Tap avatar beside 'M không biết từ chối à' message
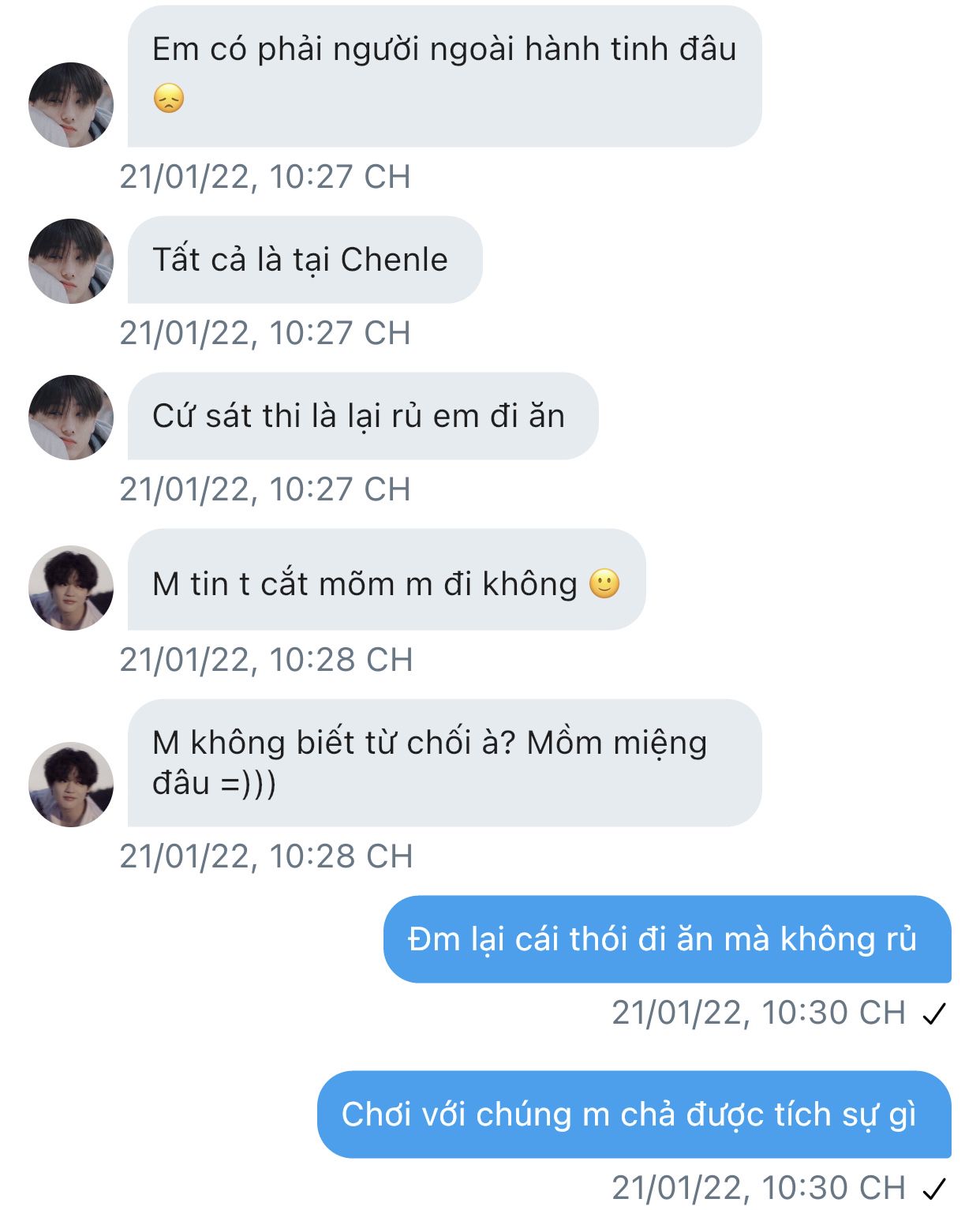Image resolution: width=980 pixels, height=1210 pixels. tap(71, 785)
